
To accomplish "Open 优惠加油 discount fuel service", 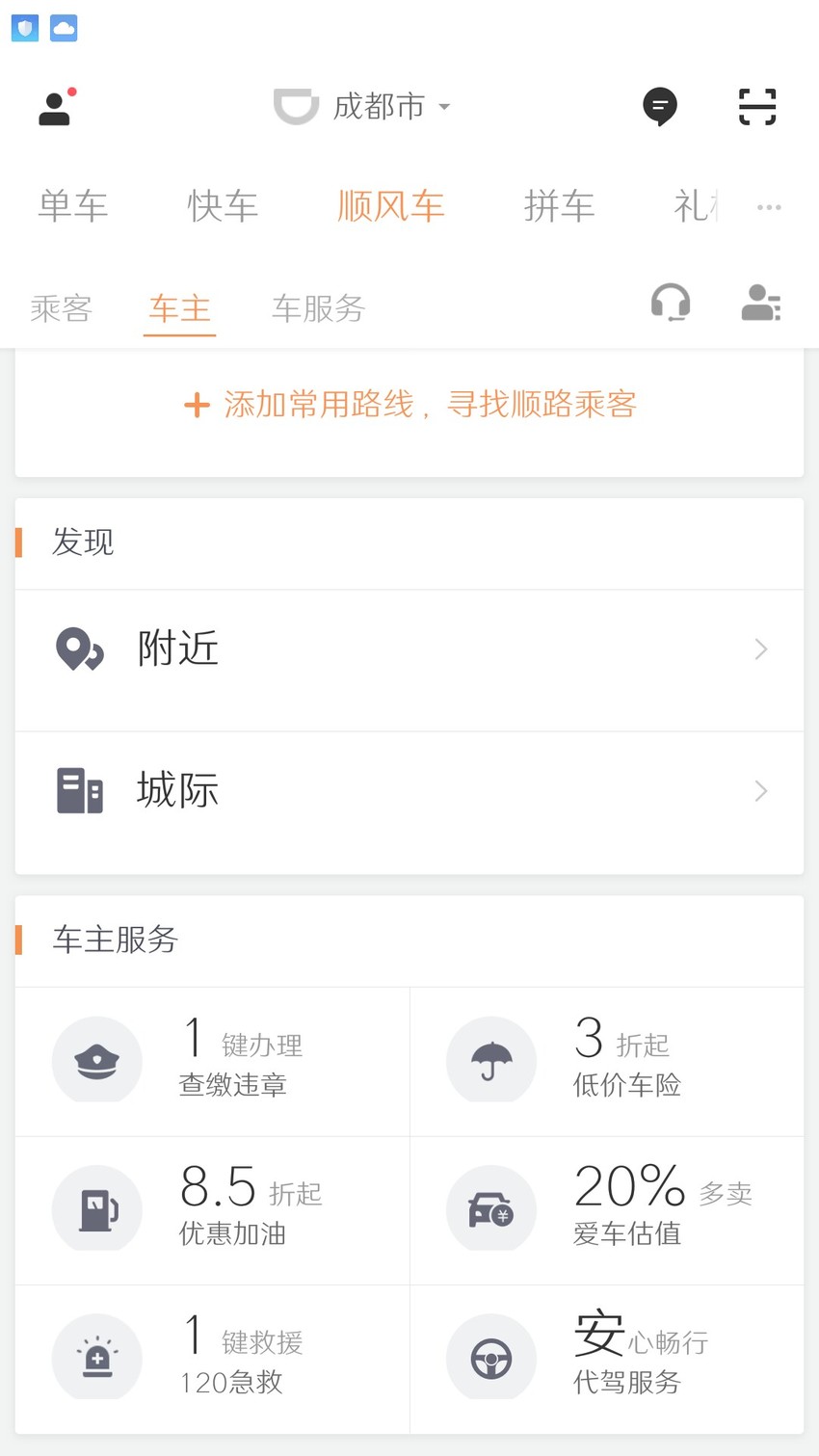I will coord(212,1210).
